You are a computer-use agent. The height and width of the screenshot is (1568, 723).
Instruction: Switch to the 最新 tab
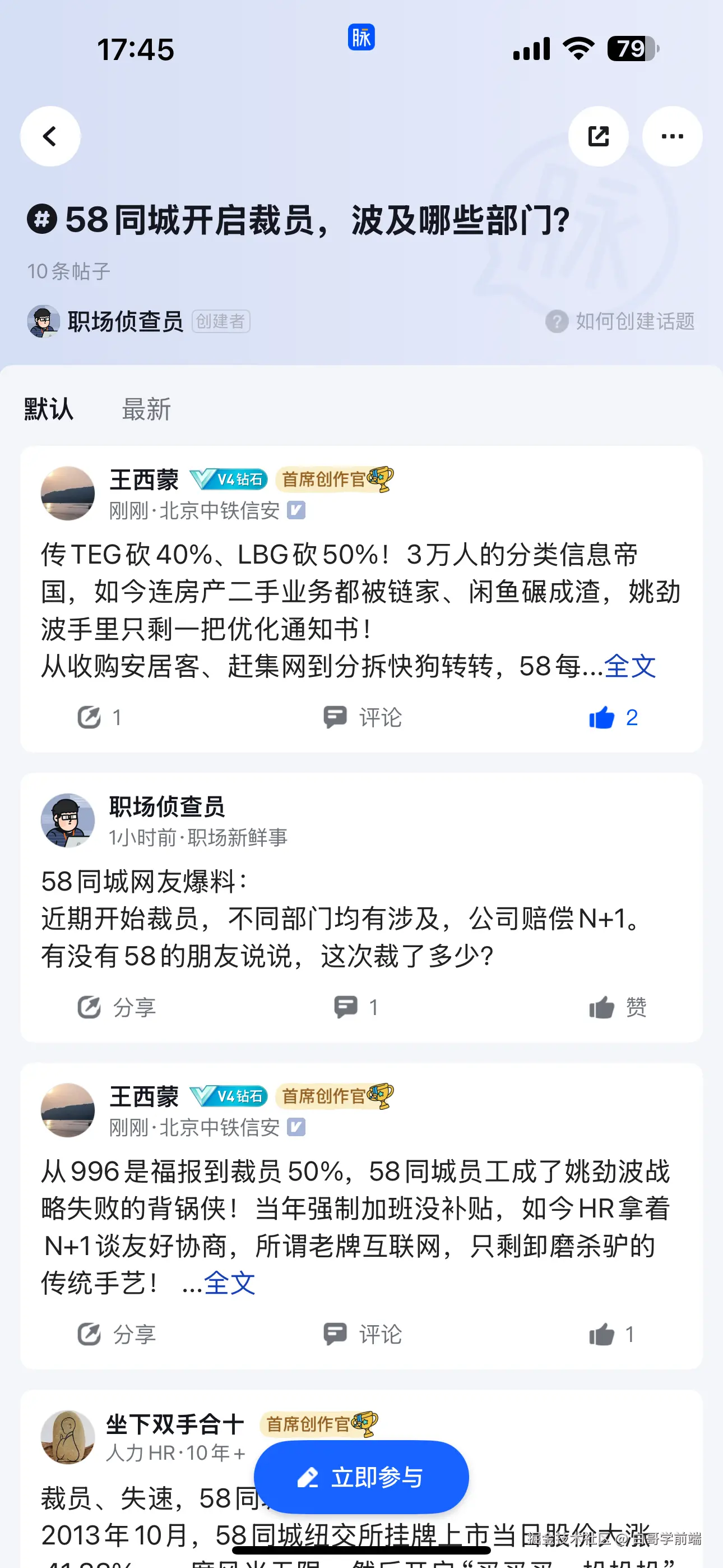[x=146, y=409]
